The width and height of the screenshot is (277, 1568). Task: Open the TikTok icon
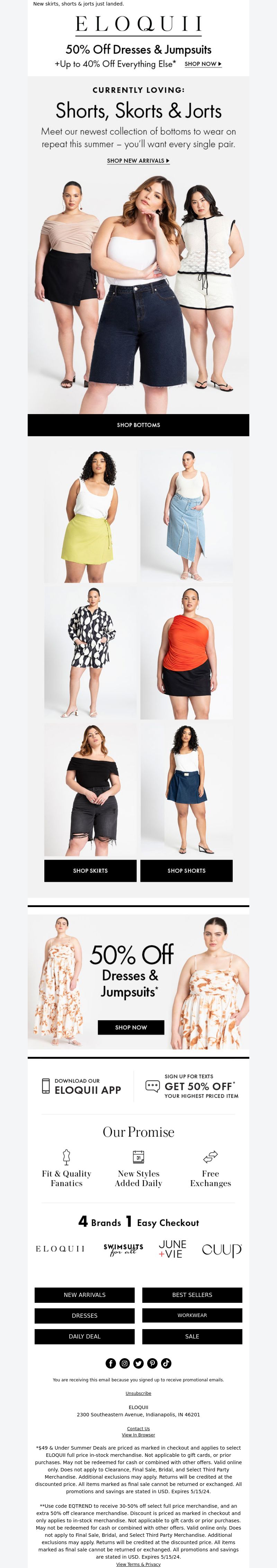[x=166, y=1363]
